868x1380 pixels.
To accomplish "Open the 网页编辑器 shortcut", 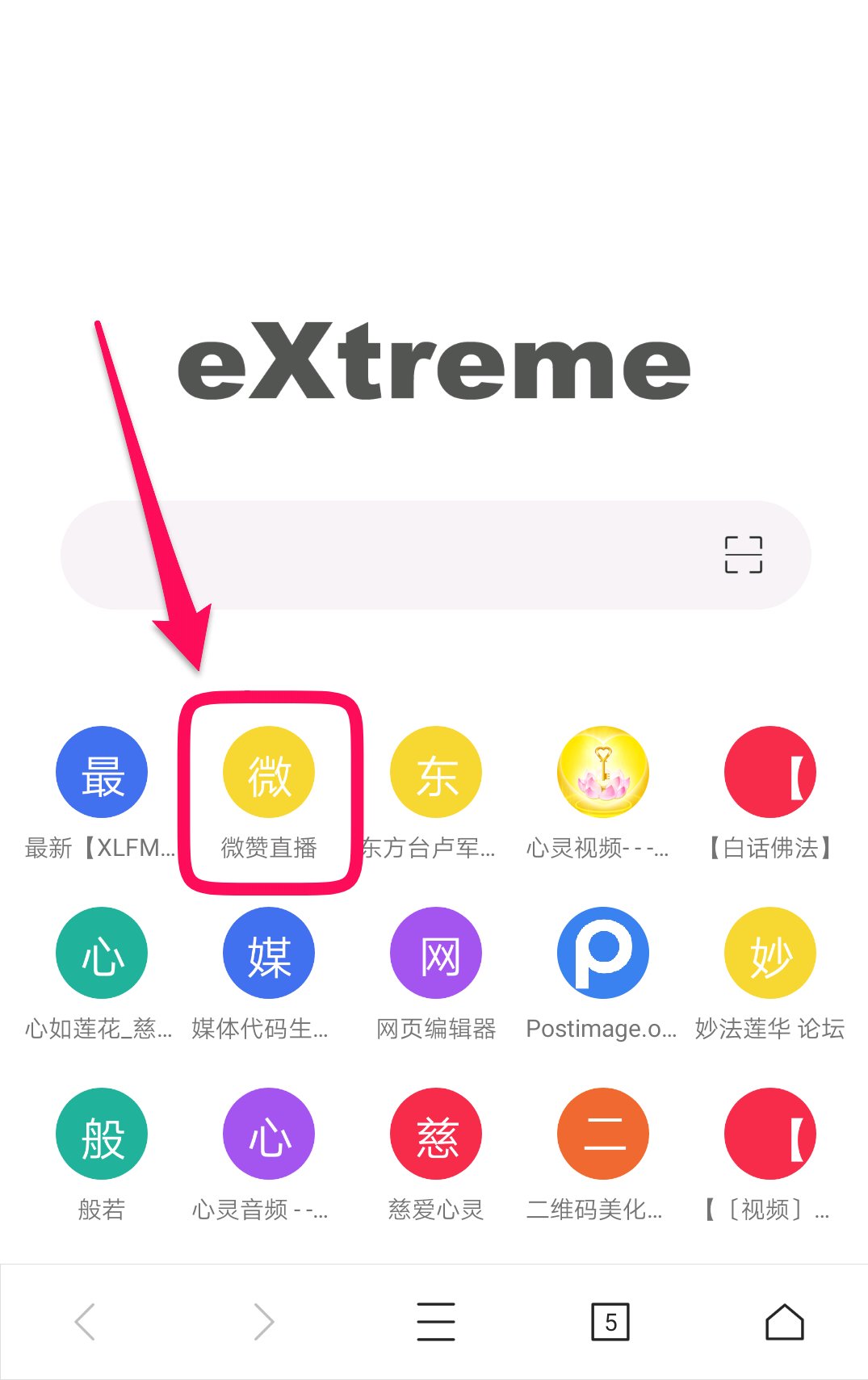I will pos(436,954).
